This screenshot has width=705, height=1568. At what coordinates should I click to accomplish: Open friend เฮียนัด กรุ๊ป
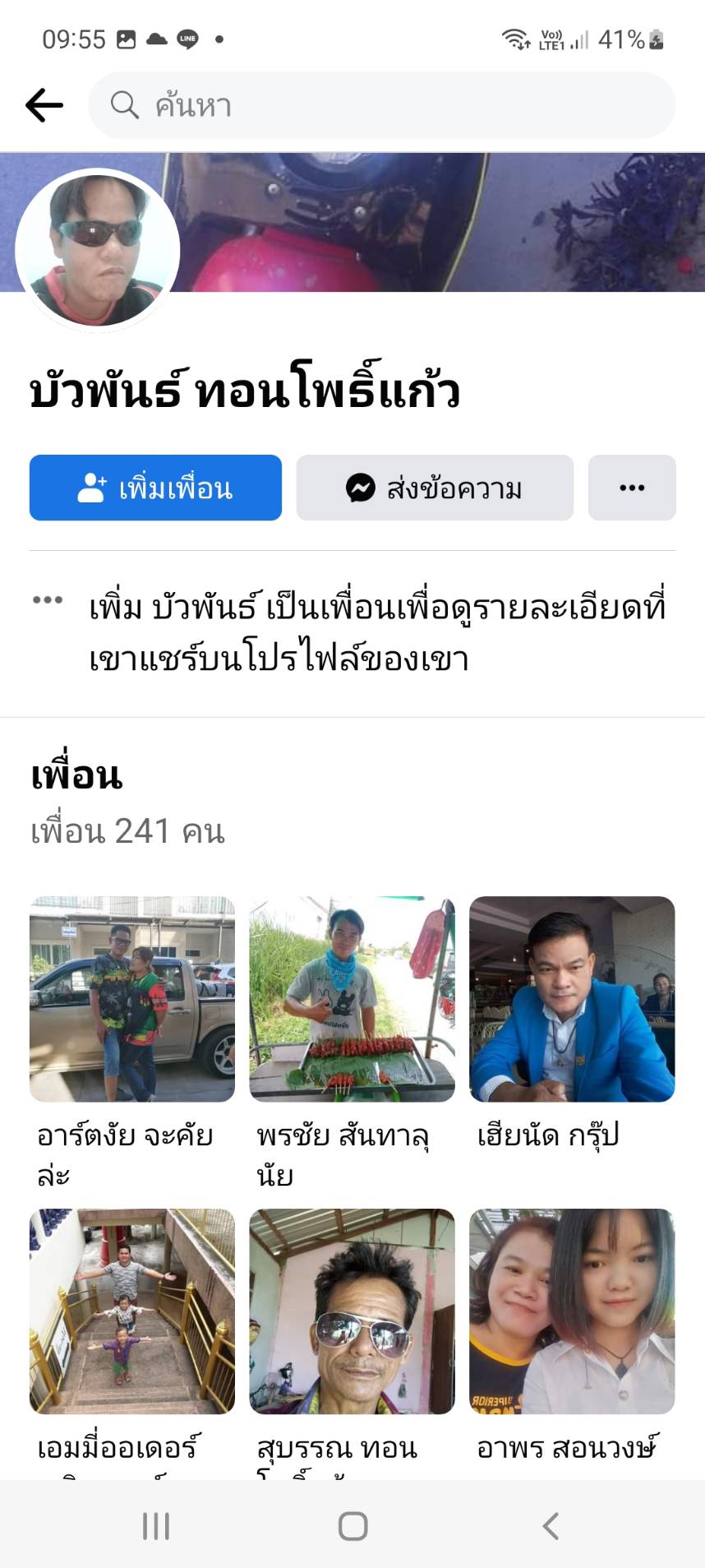tap(572, 999)
